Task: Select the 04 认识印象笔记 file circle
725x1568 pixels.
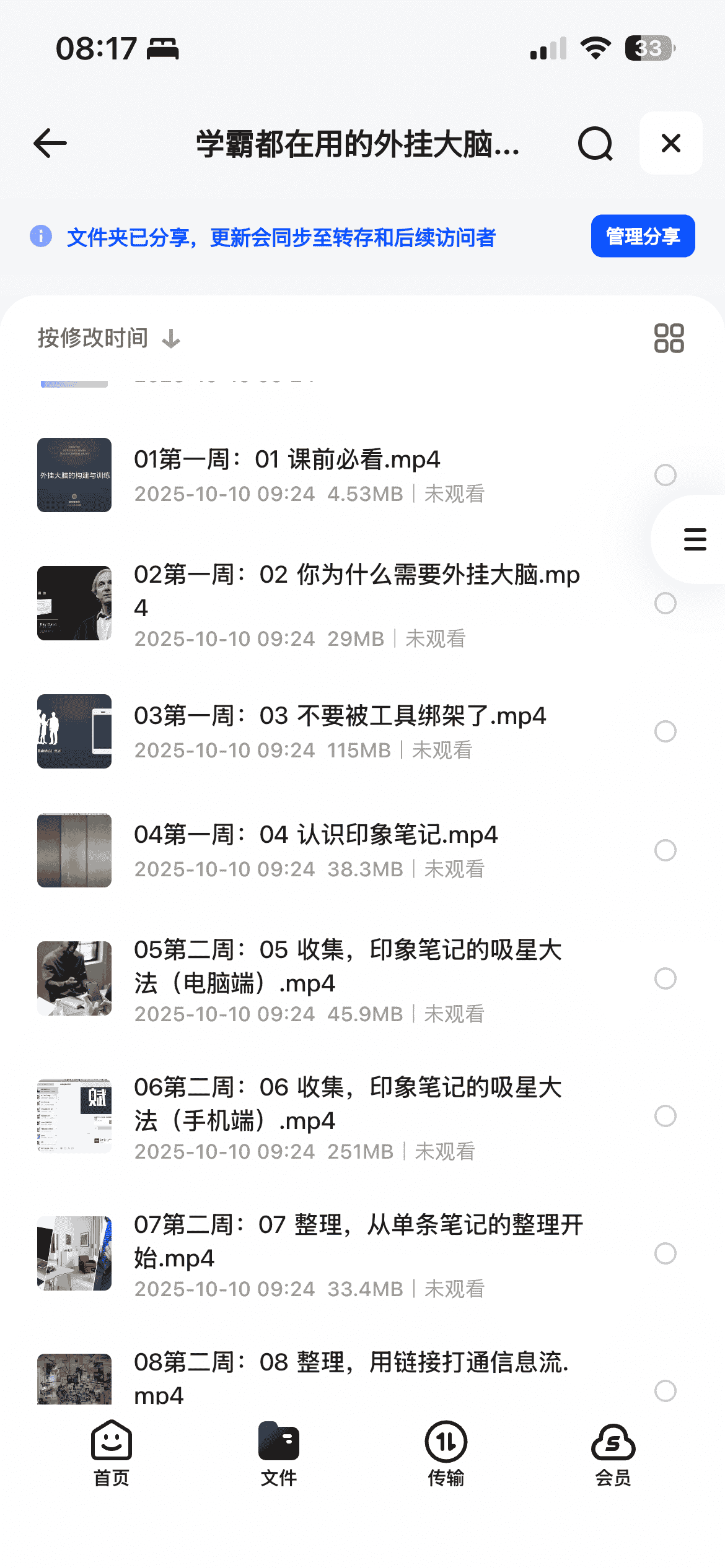Action: [665, 850]
